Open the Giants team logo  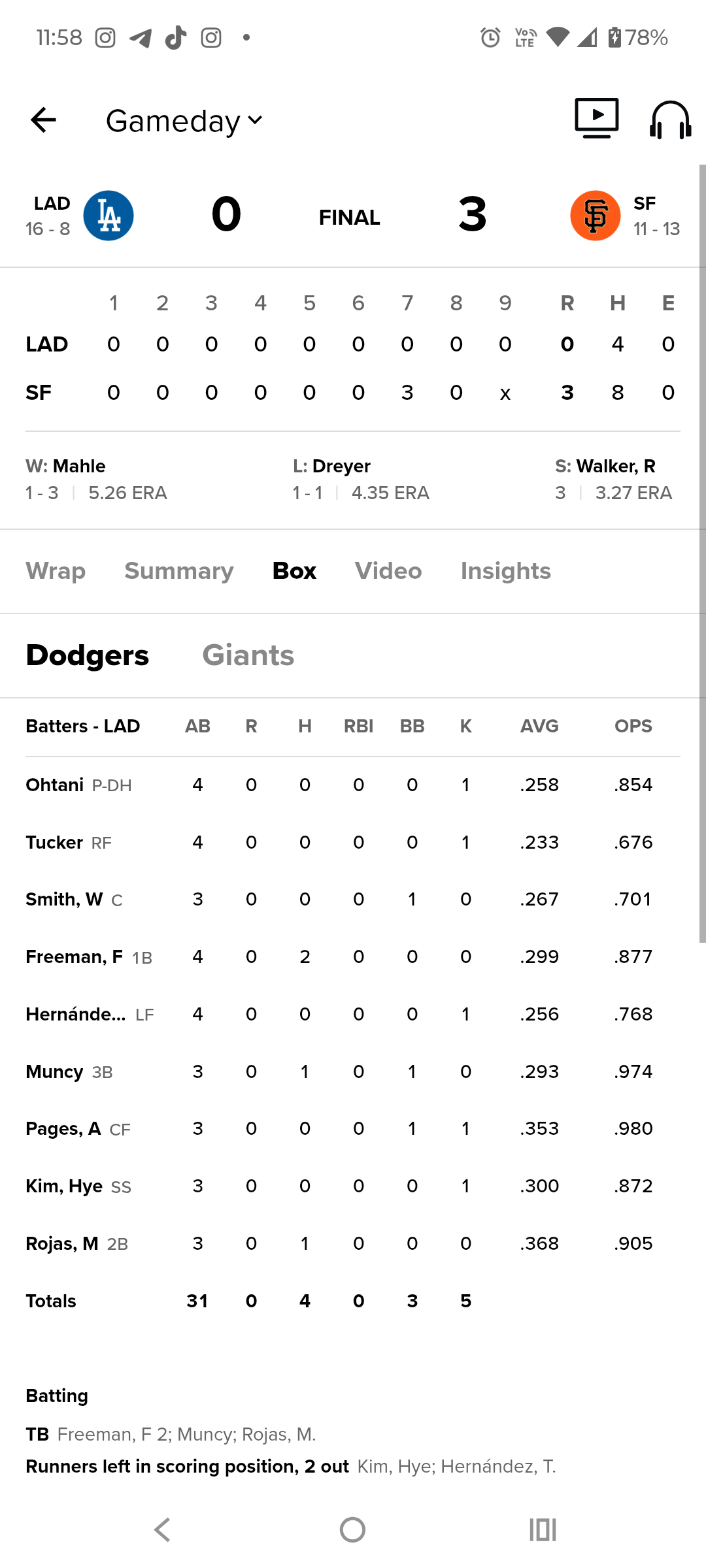coord(595,216)
